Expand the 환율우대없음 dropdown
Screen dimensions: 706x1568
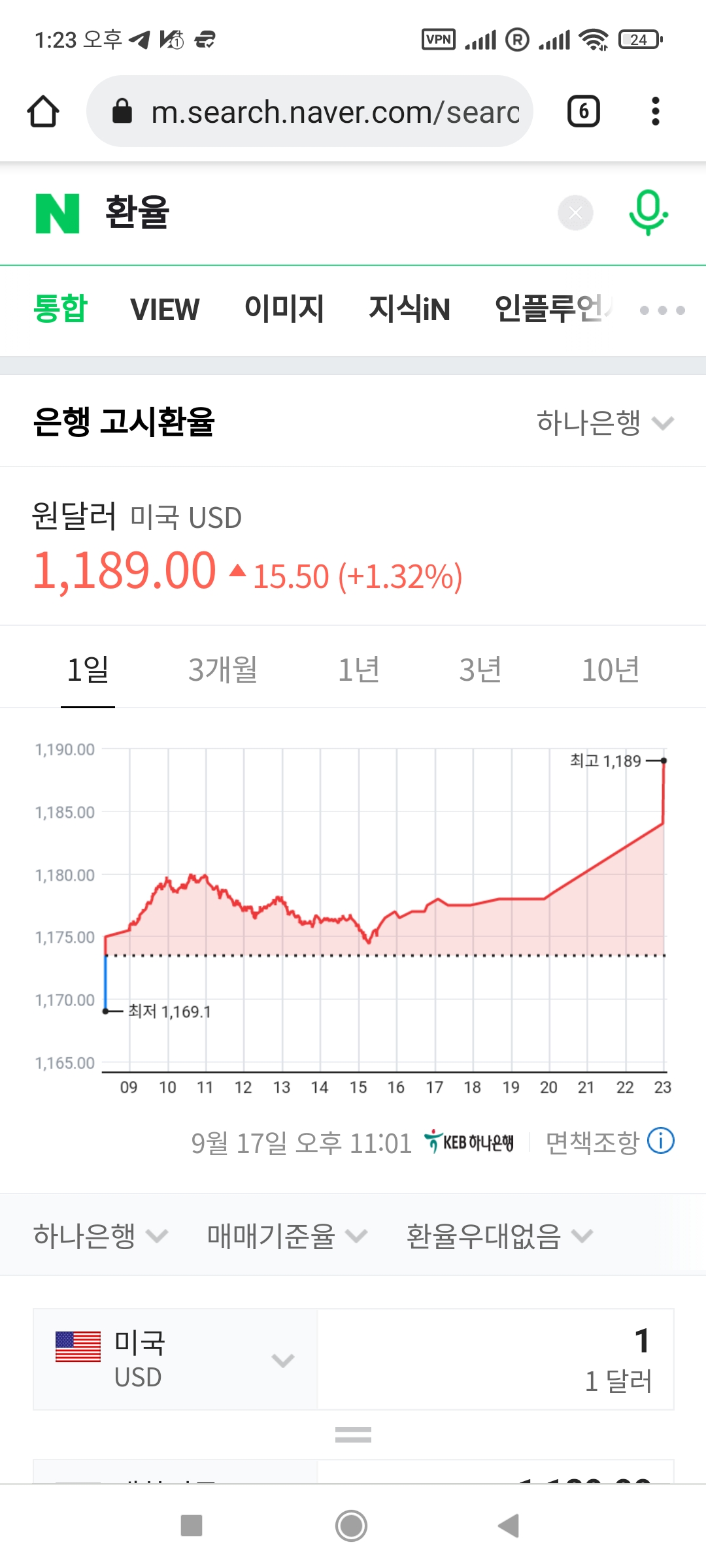pos(499,1235)
